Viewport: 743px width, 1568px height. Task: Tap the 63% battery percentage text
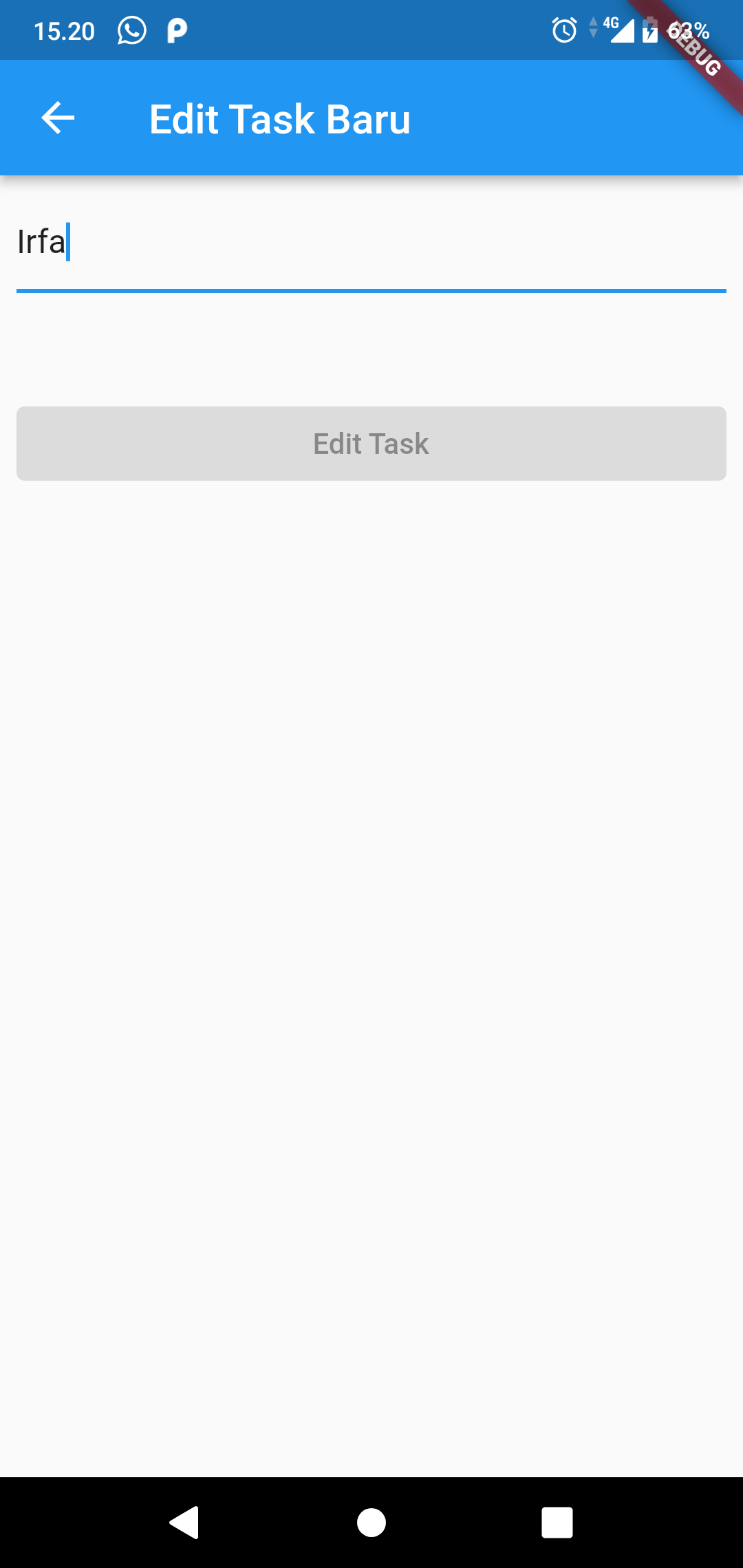point(688,30)
